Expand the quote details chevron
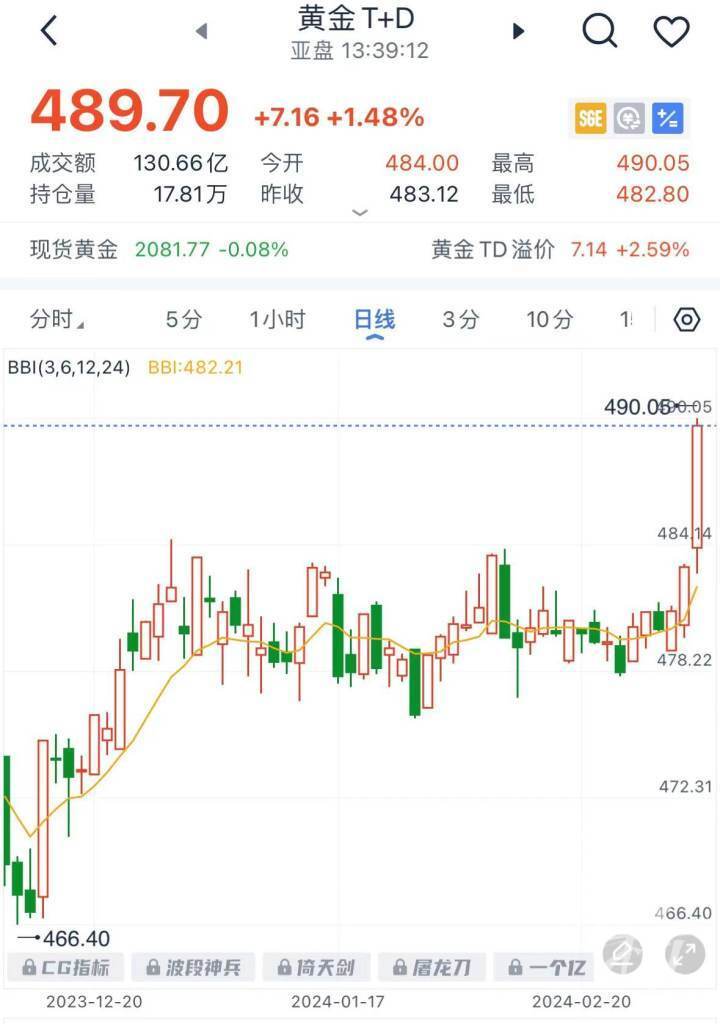 point(360,212)
